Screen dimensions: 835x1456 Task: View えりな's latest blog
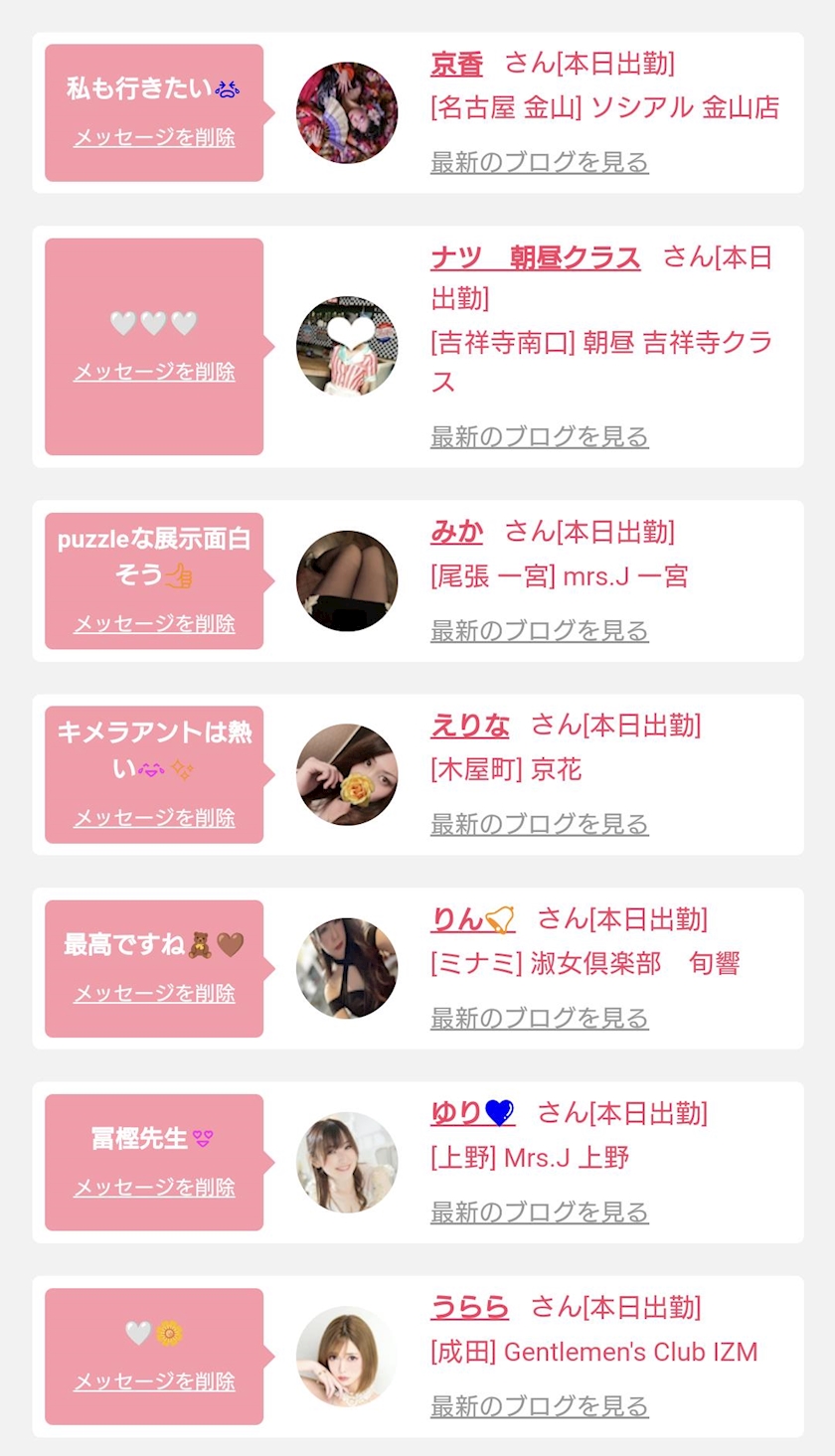click(x=539, y=824)
